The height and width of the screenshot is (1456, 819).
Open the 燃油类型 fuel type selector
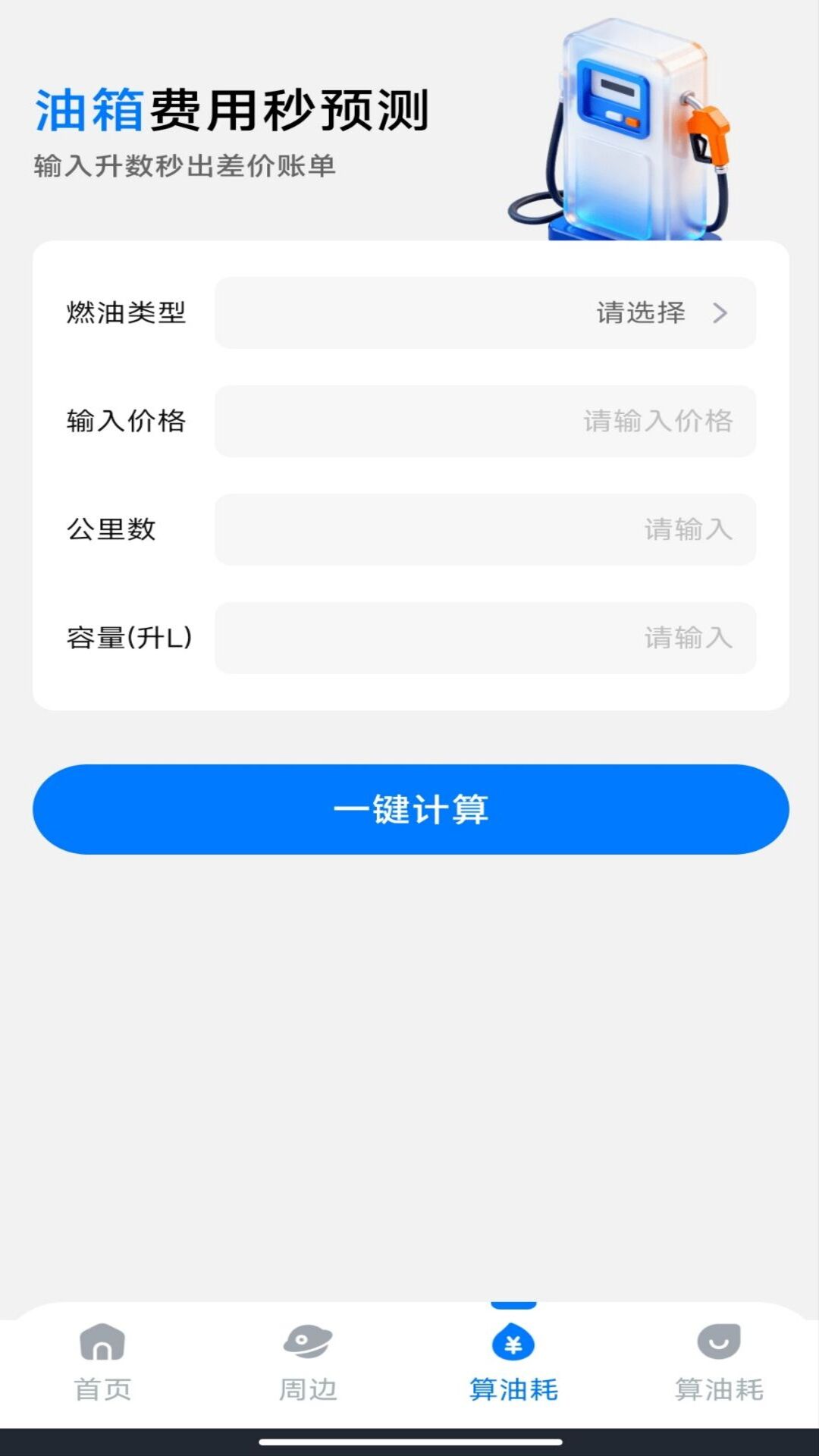[x=485, y=313]
